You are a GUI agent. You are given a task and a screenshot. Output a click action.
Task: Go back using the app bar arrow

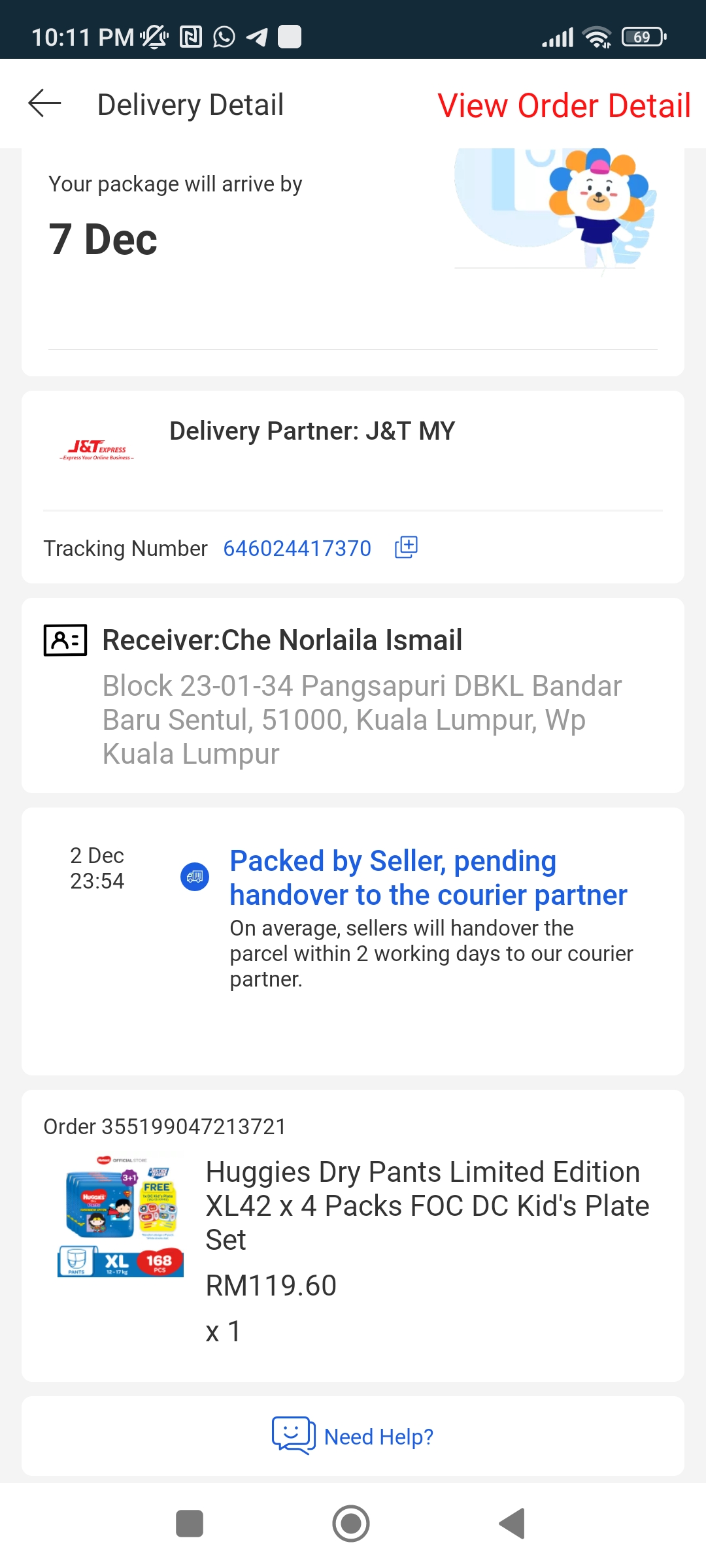coord(44,104)
